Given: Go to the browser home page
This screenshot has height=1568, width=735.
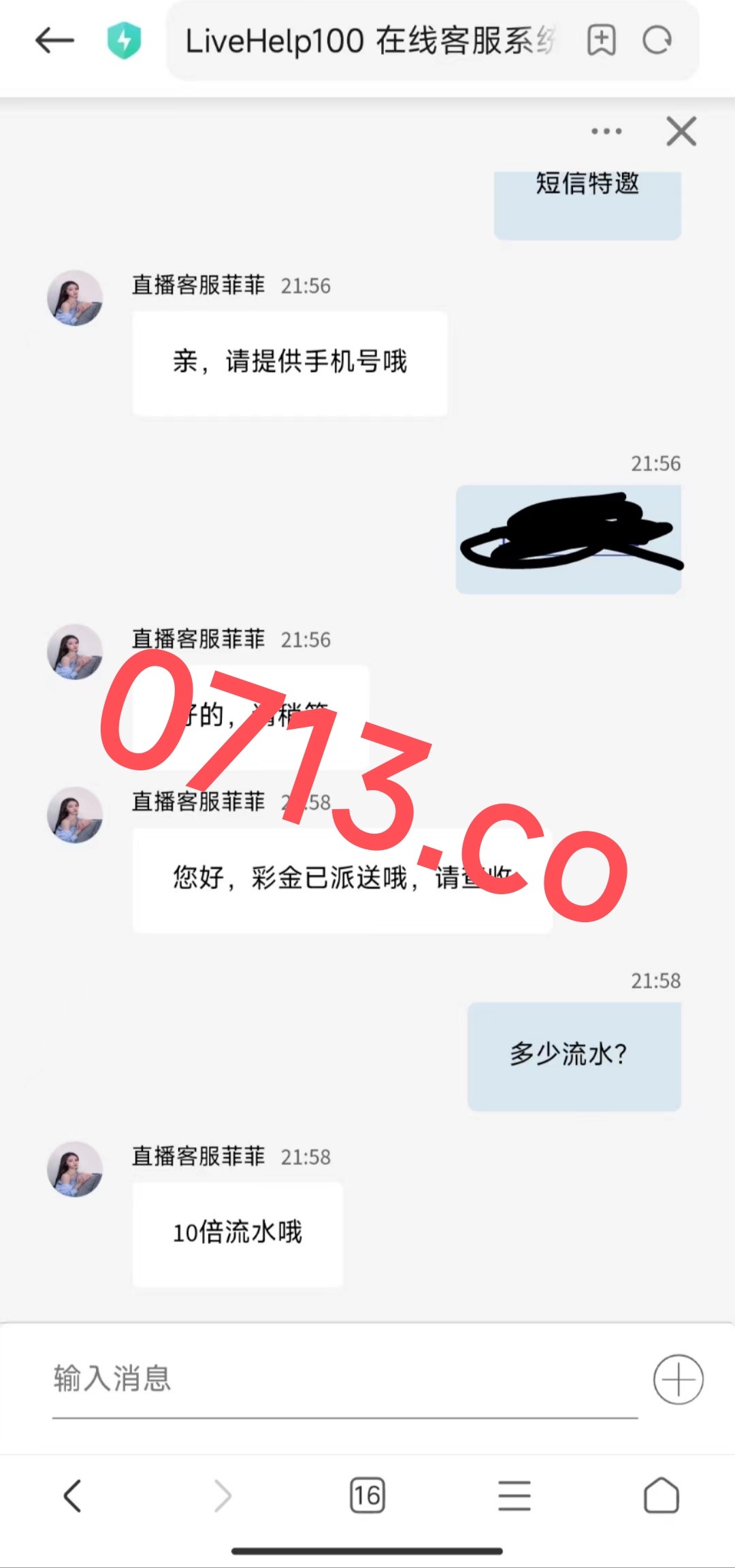Looking at the screenshot, I should coord(661,1496).
